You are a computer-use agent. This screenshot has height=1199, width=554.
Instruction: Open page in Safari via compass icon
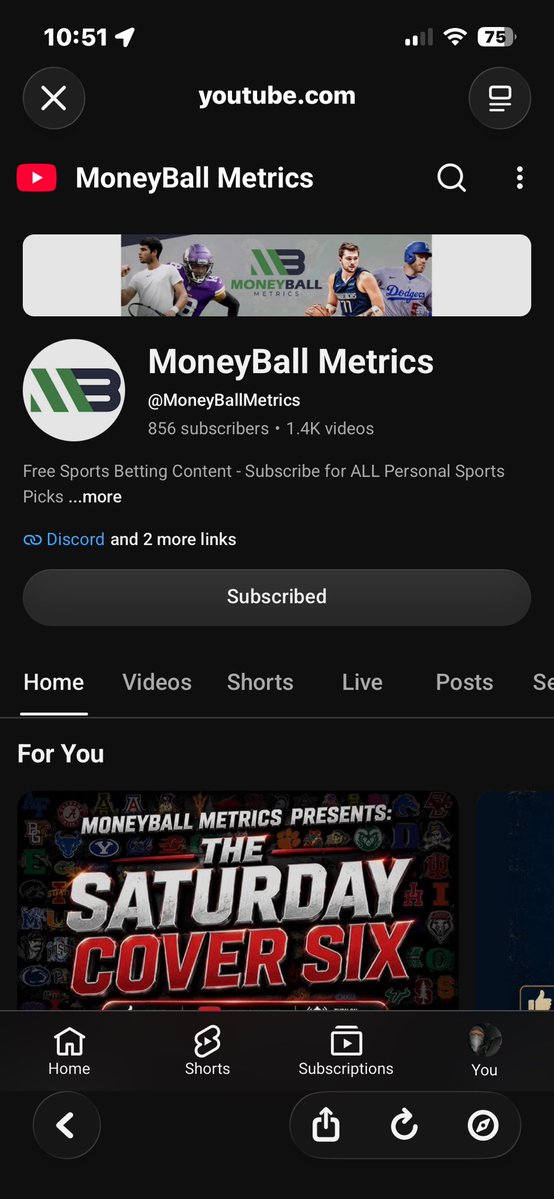(483, 1125)
